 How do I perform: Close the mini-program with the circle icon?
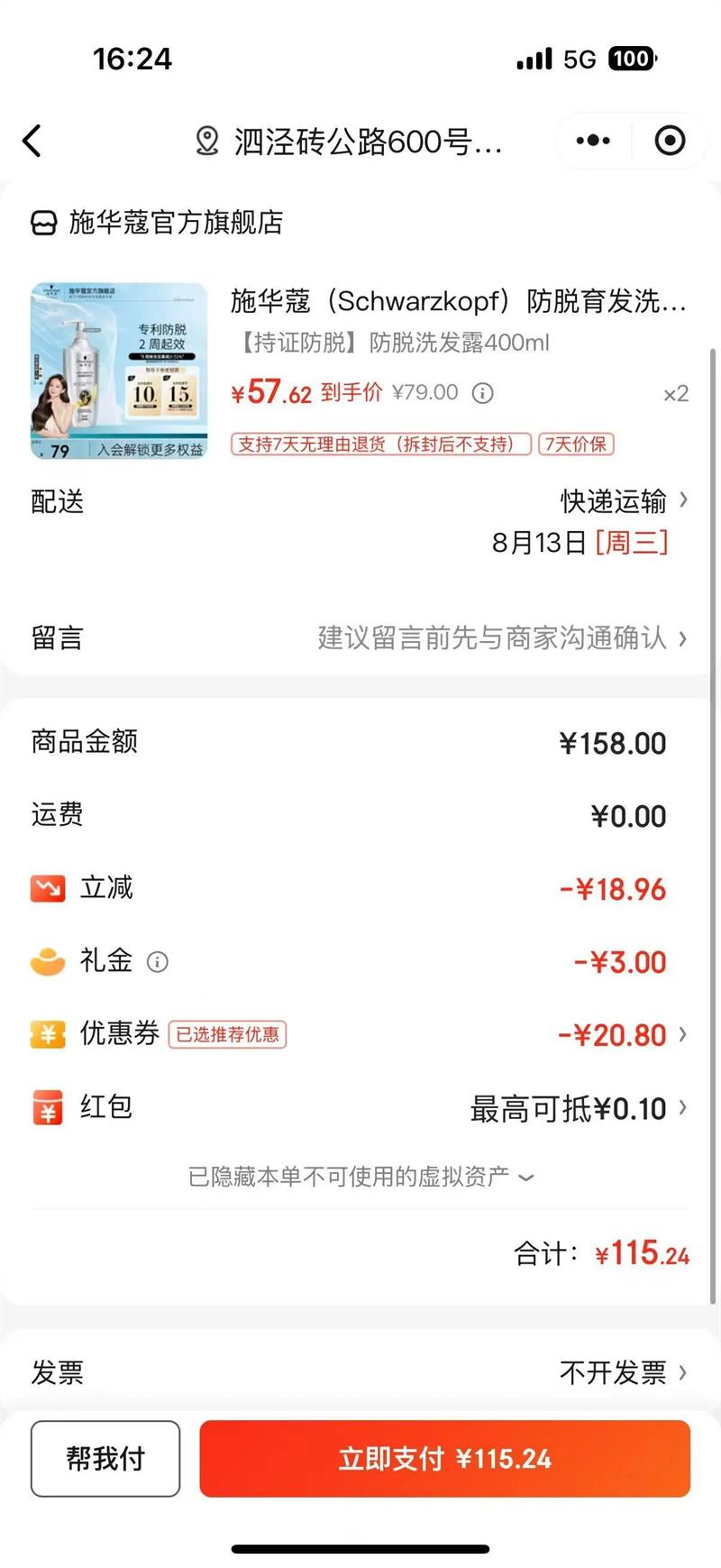click(x=670, y=141)
